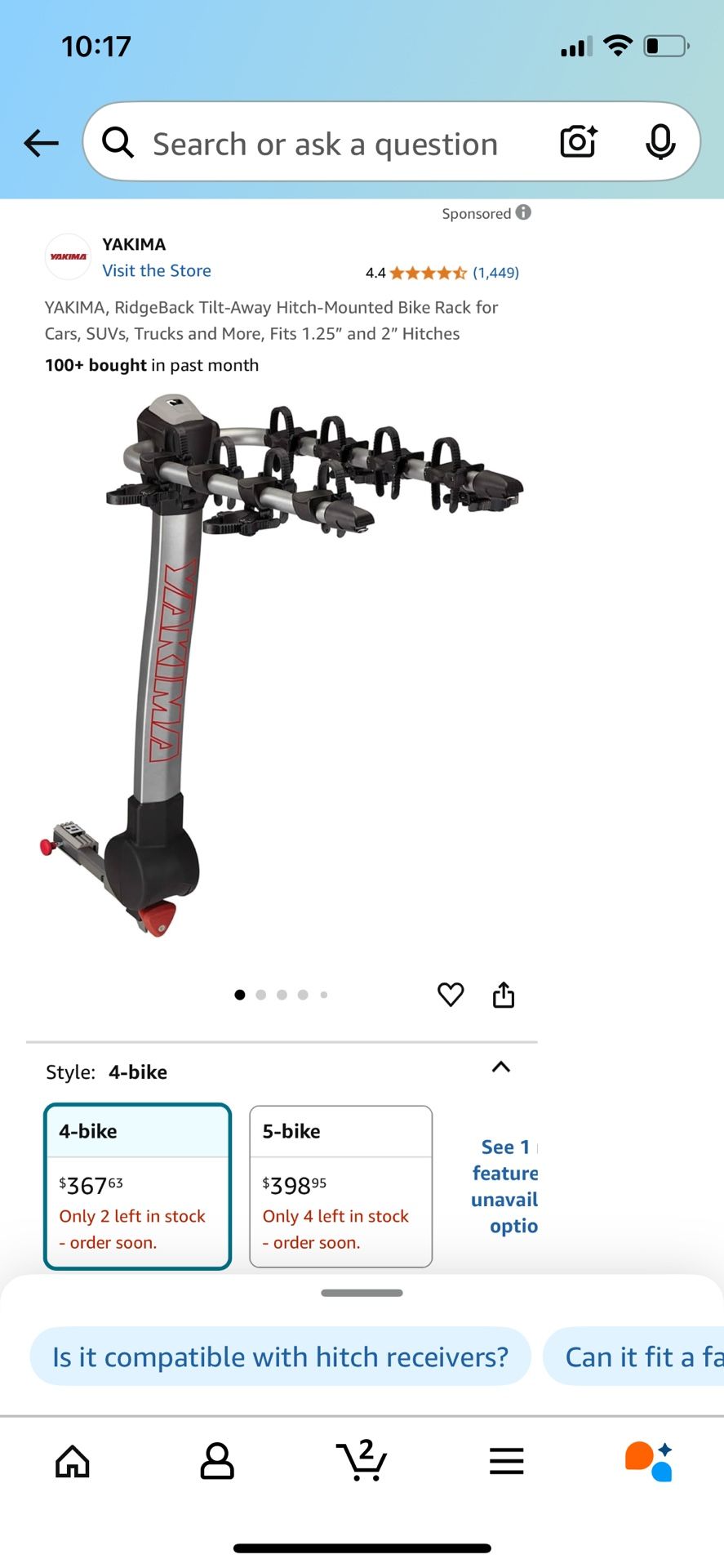Screen dimensions: 724x1568
Task: Open the shopping cart with 2 items
Action: click(361, 1461)
